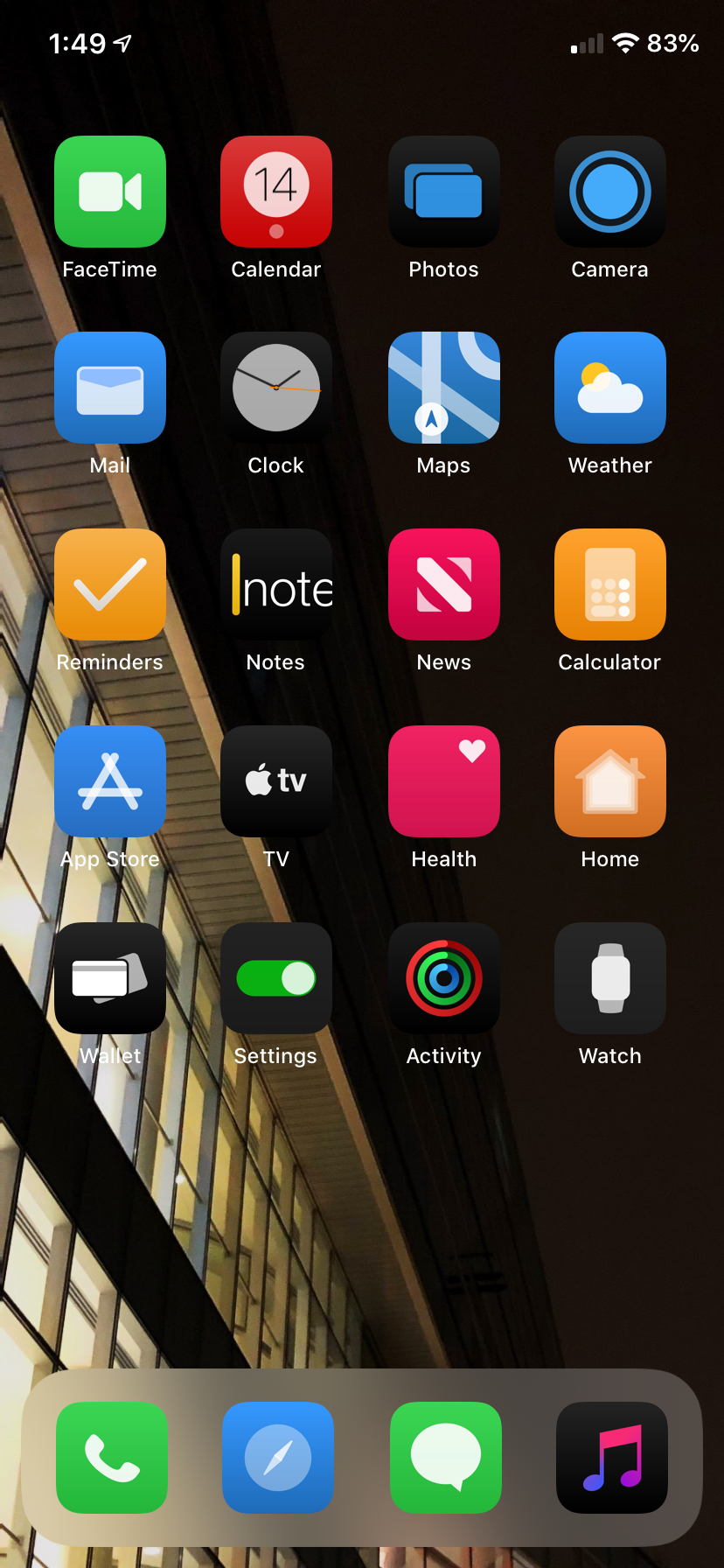Check the Weather app
724x1568 pixels.
(x=610, y=388)
